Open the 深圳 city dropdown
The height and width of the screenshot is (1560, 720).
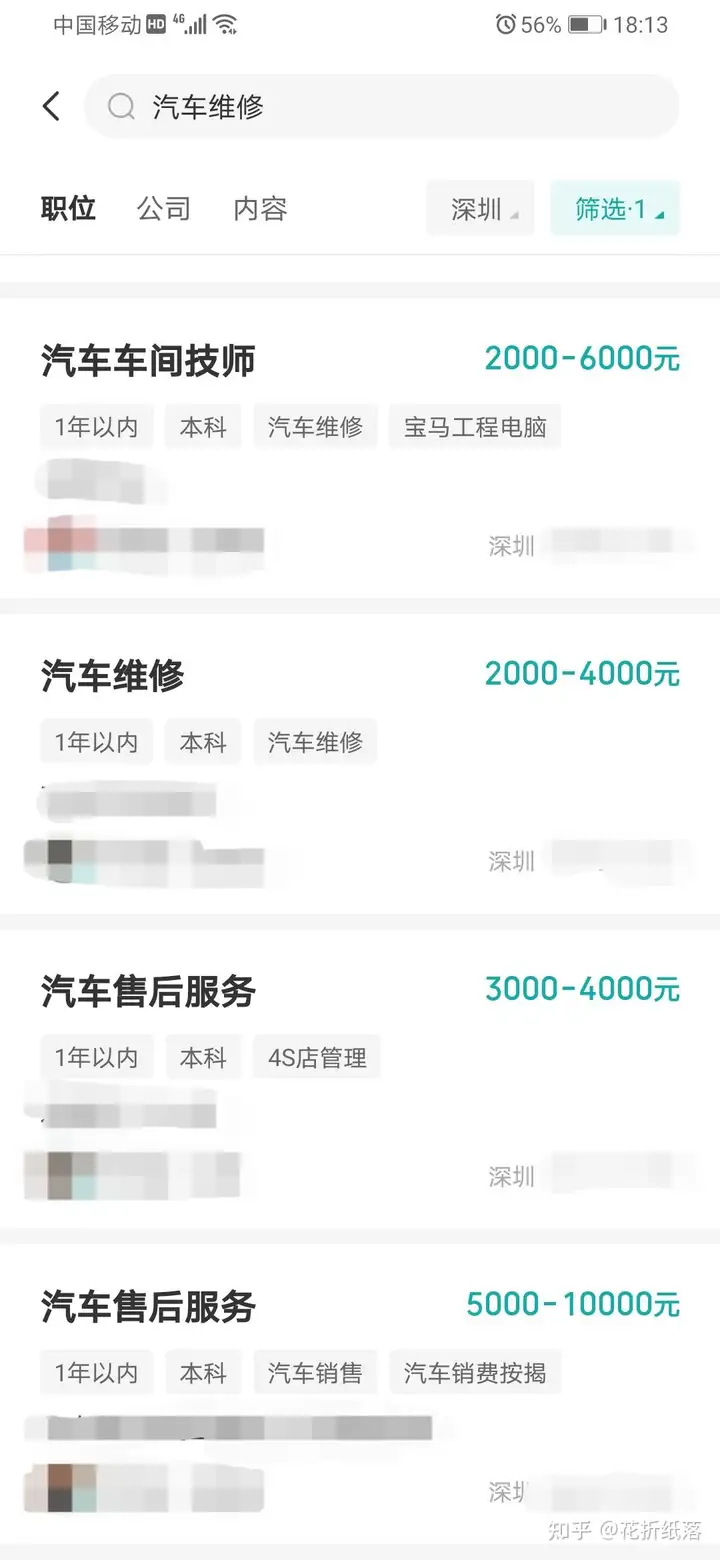point(481,208)
